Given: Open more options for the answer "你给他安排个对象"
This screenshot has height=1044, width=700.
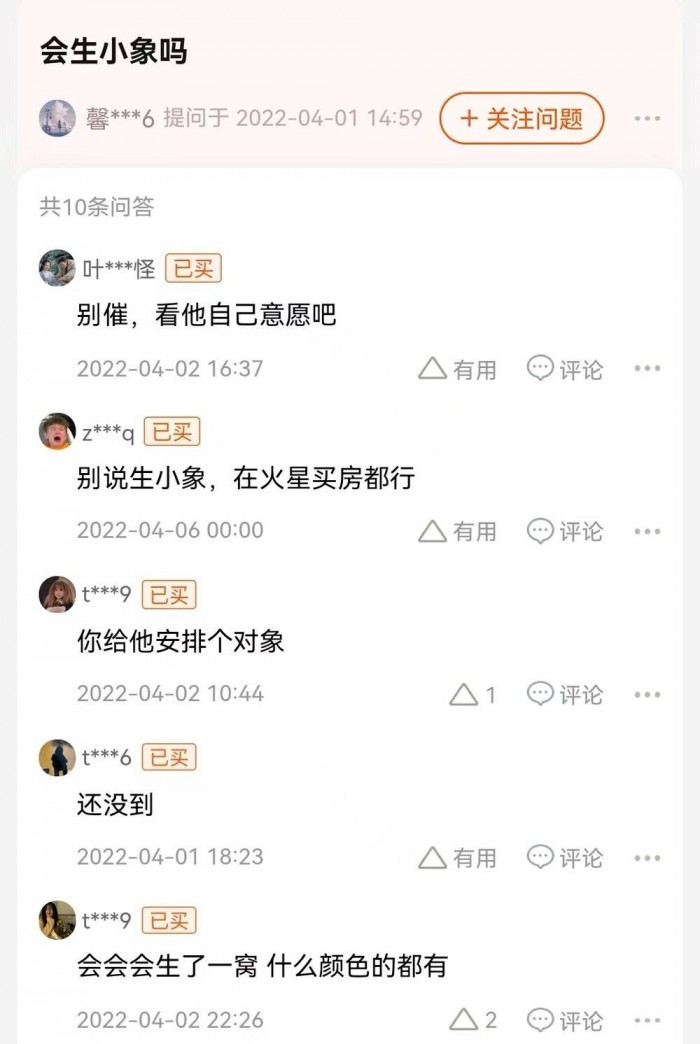Looking at the screenshot, I should [647, 694].
